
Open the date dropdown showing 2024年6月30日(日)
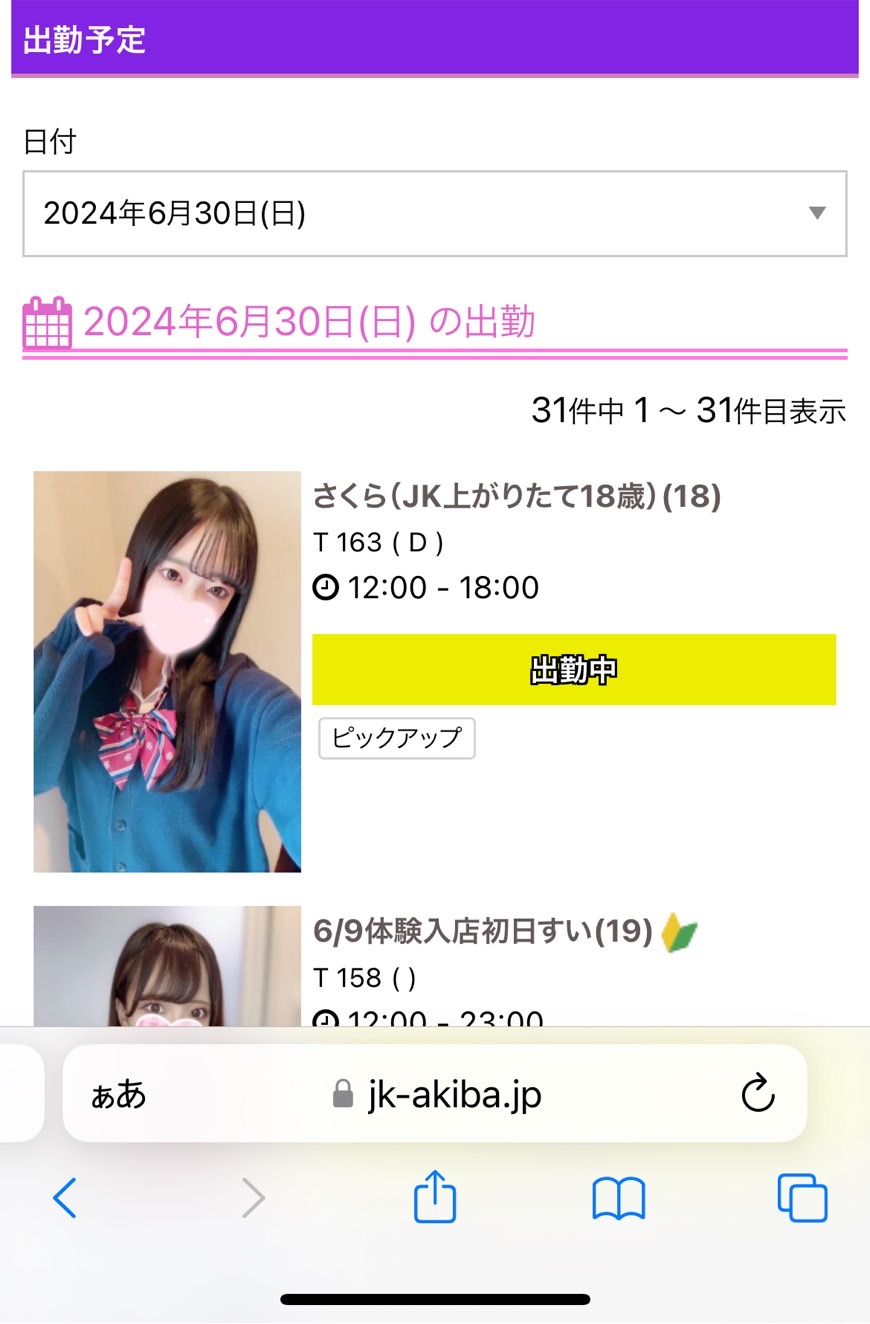click(434, 213)
